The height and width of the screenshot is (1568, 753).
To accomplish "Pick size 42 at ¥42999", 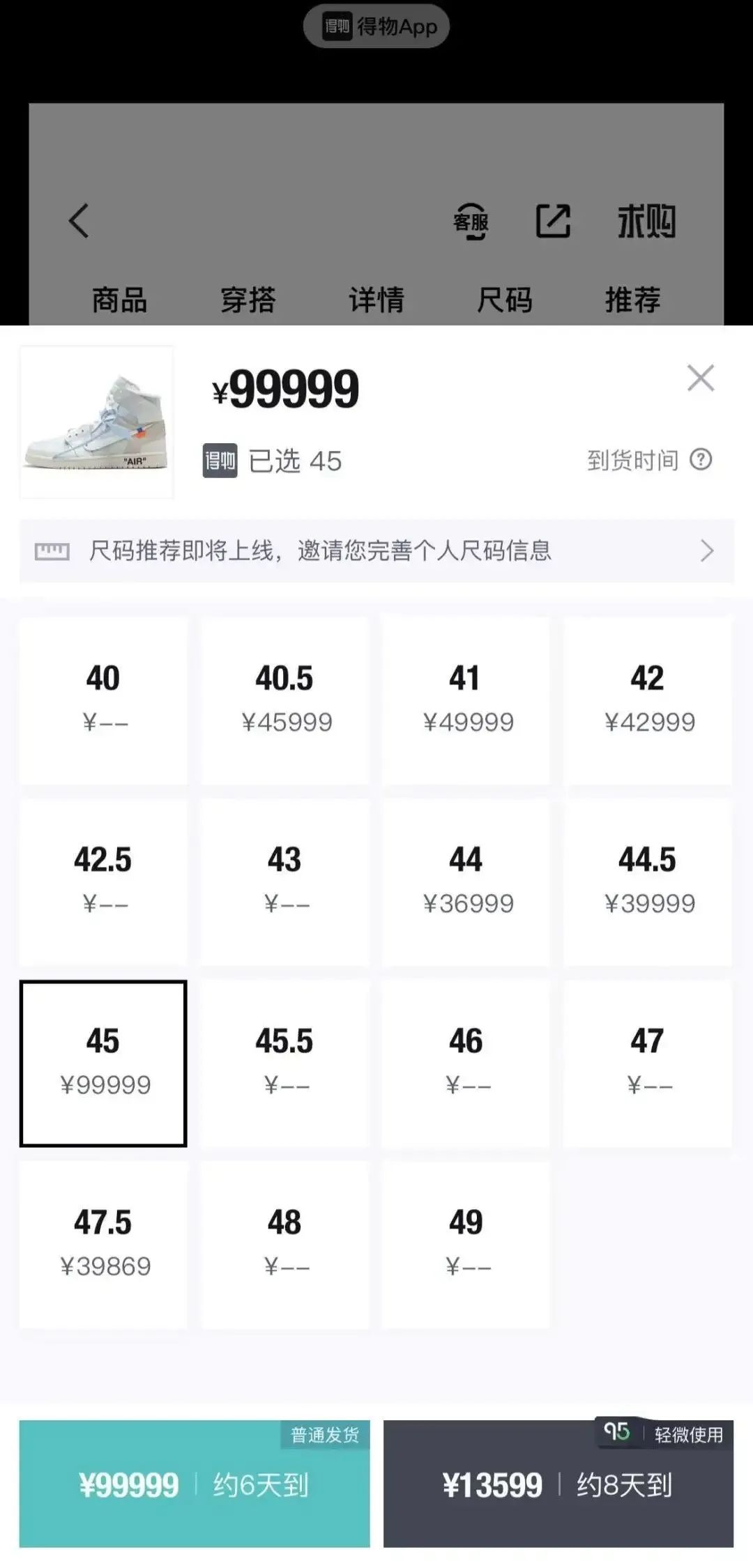I will (648, 700).
